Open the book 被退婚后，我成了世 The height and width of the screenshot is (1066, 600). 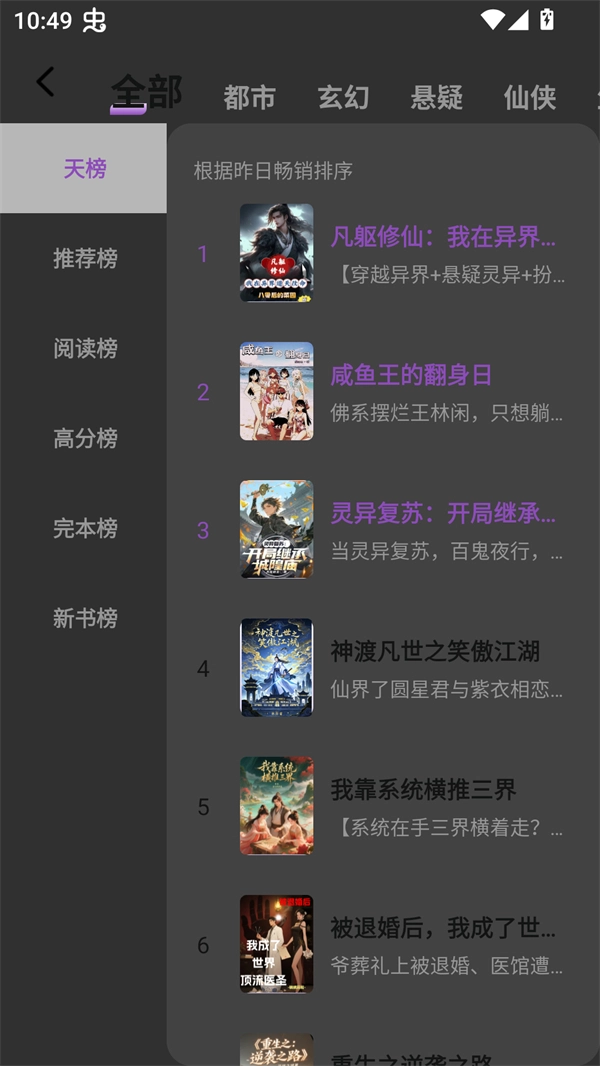pyautogui.click(x=442, y=929)
